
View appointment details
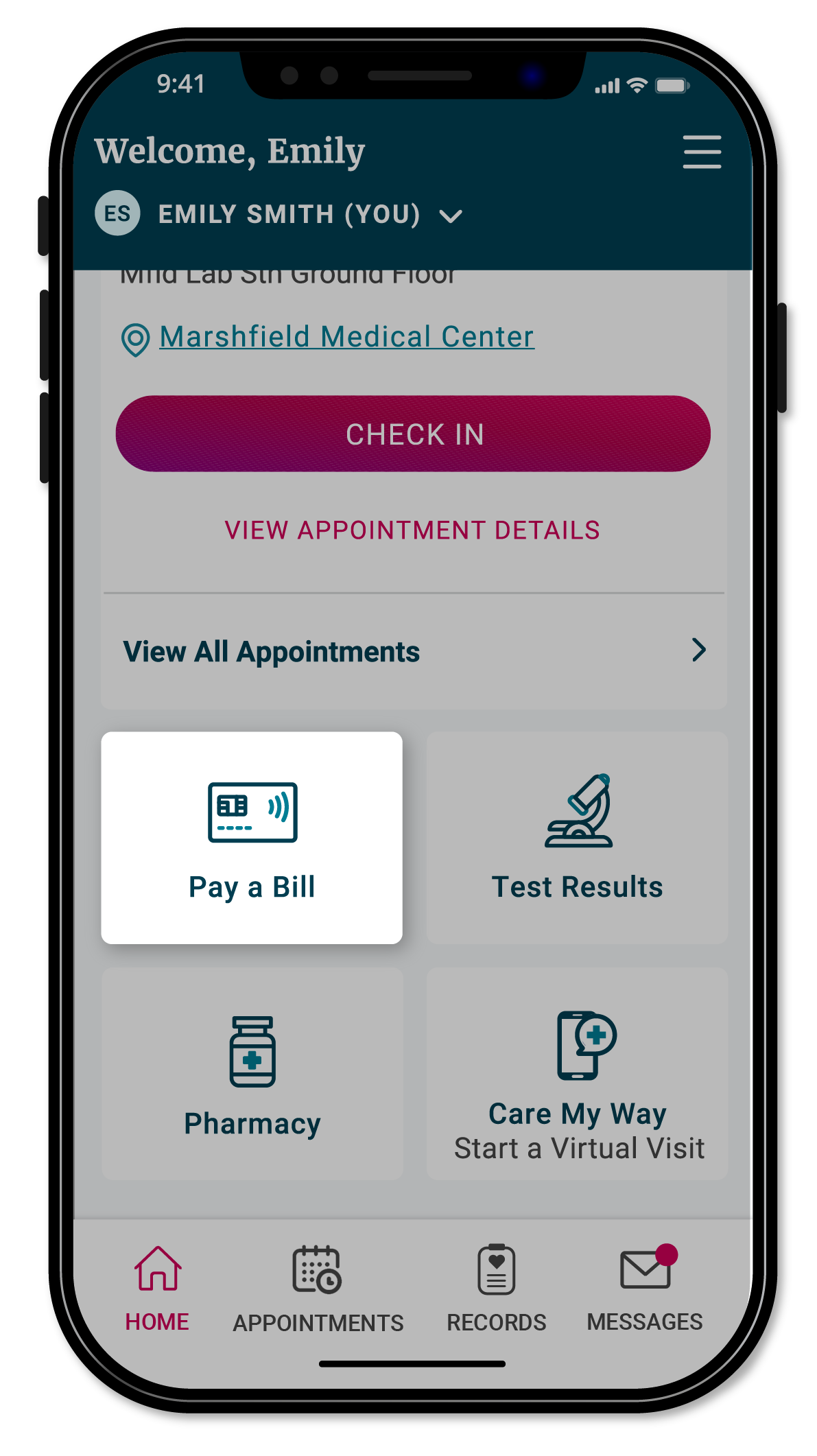(x=412, y=530)
